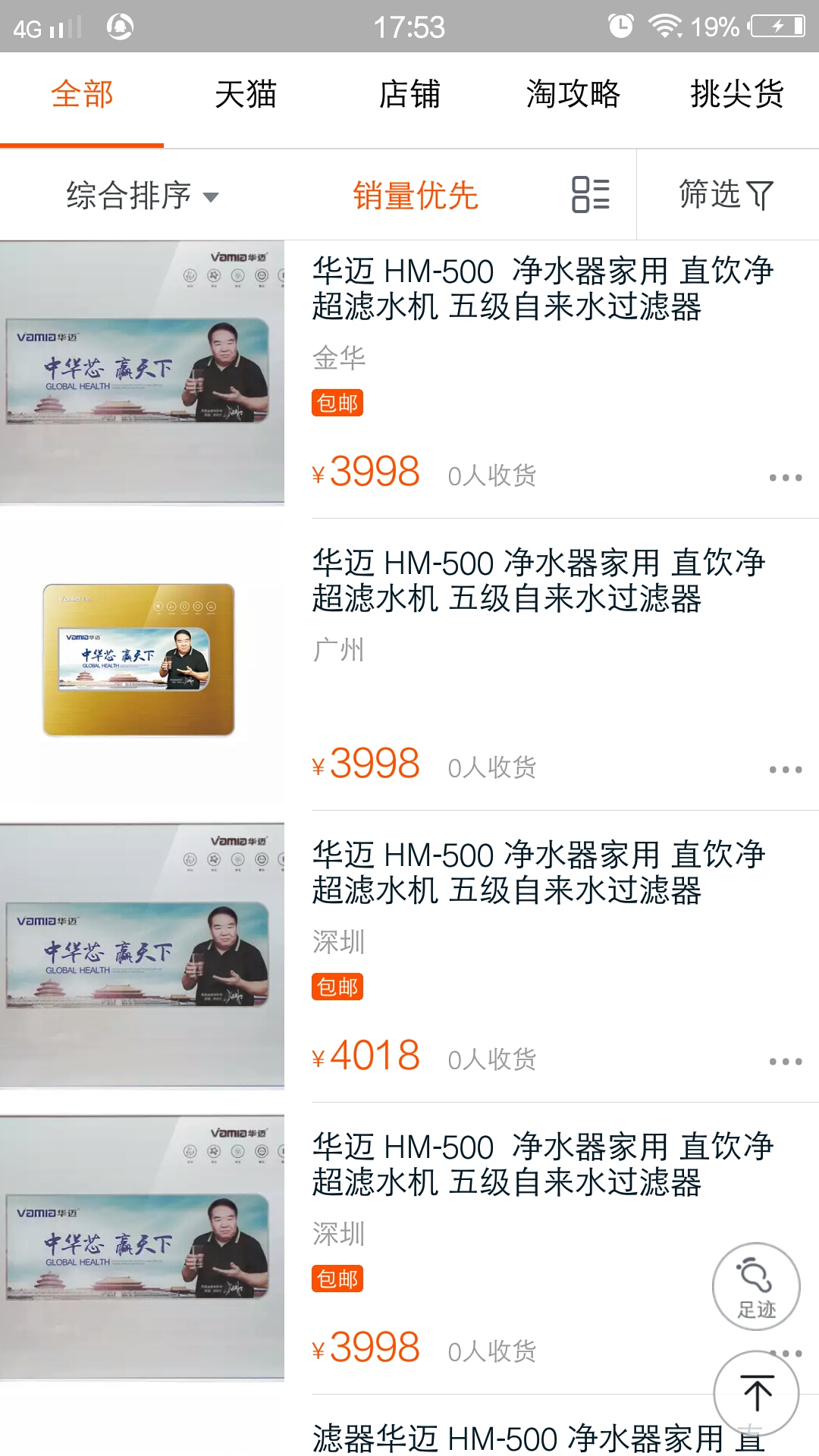Viewport: 819px width, 1456px height.
Task: Open the 足迹 browsing history button
Action: coord(756,1286)
